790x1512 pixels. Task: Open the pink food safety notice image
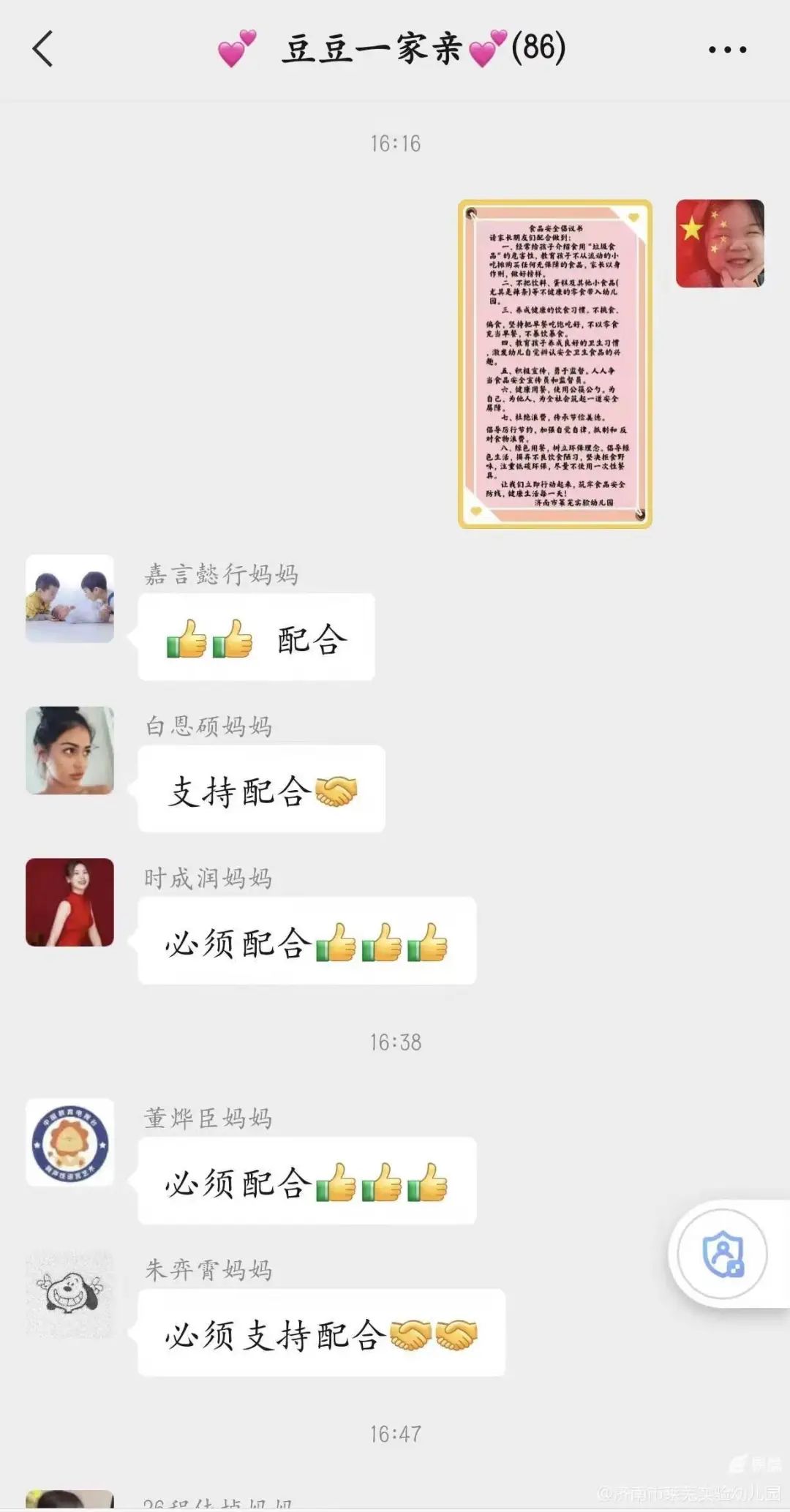pyautogui.click(x=554, y=364)
